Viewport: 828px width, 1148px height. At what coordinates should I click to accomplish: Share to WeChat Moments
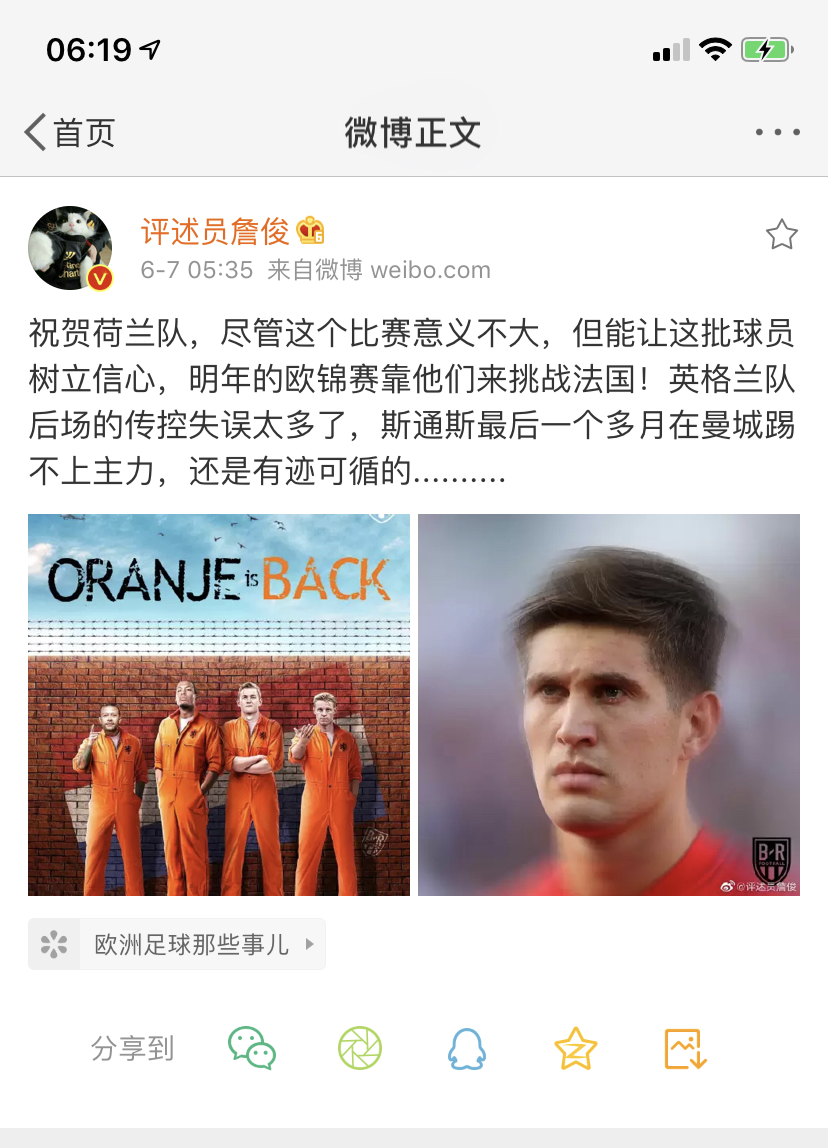click(x=359, y=1048)
